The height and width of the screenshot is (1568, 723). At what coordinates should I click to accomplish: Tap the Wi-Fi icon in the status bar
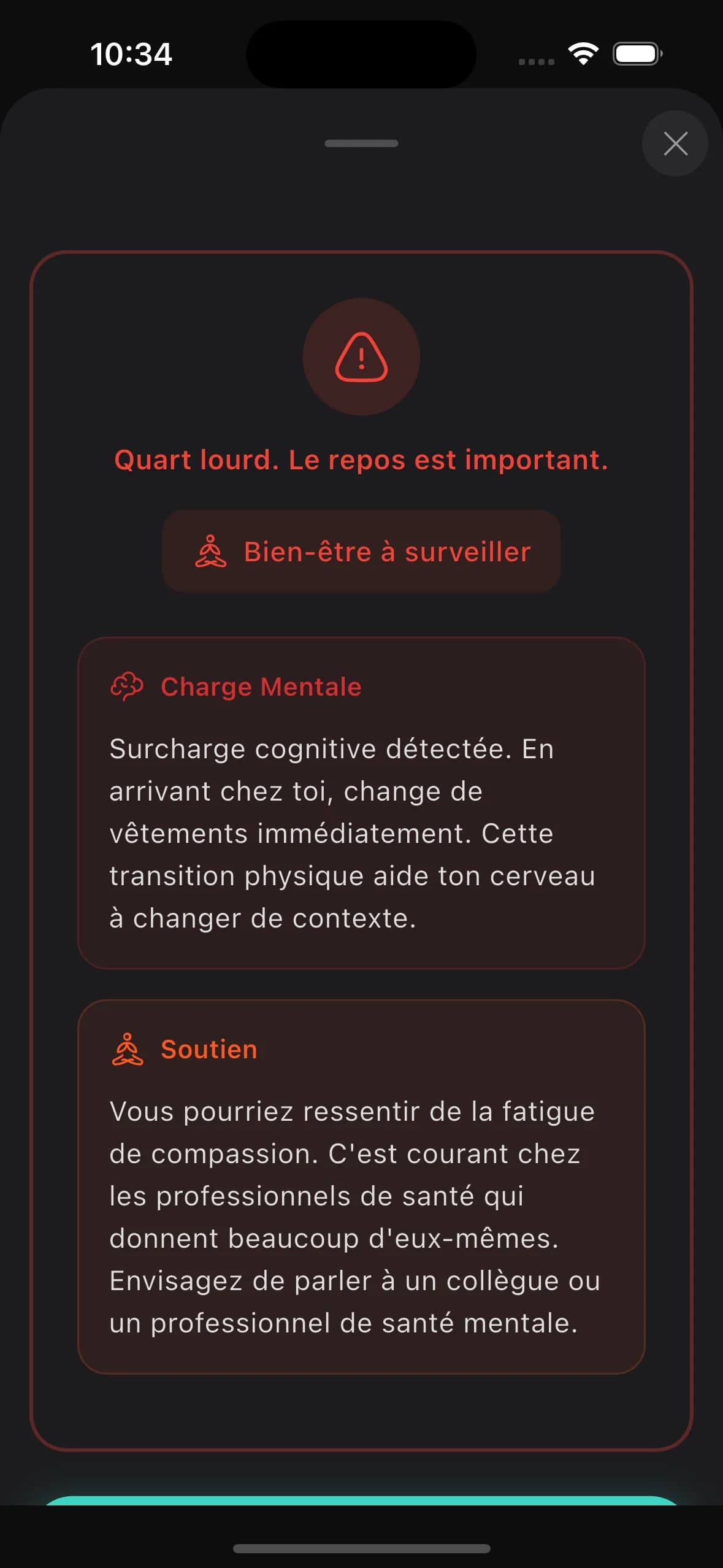pos(583,54)
